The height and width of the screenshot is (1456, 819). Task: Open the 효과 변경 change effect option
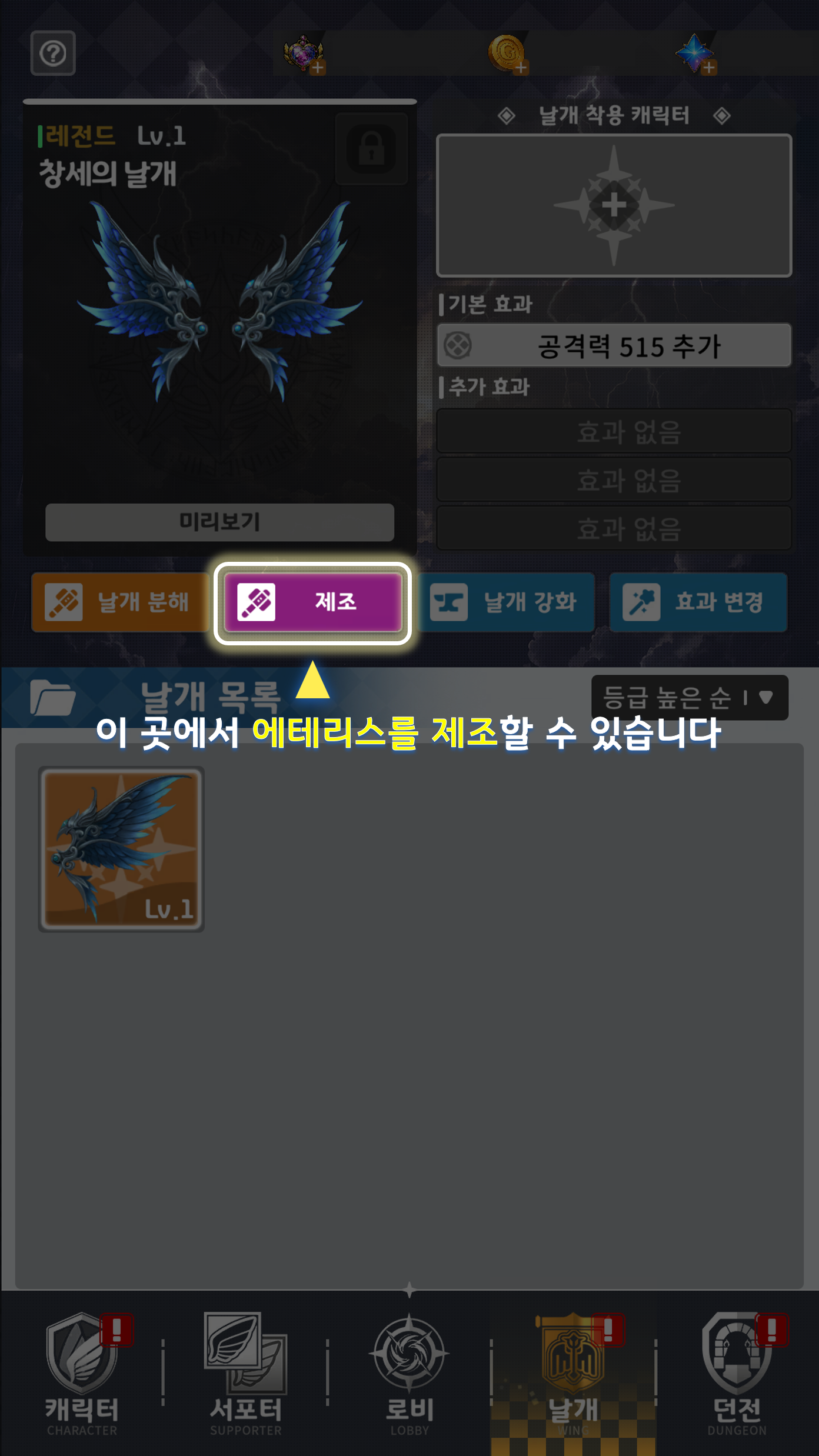point(698,602)
